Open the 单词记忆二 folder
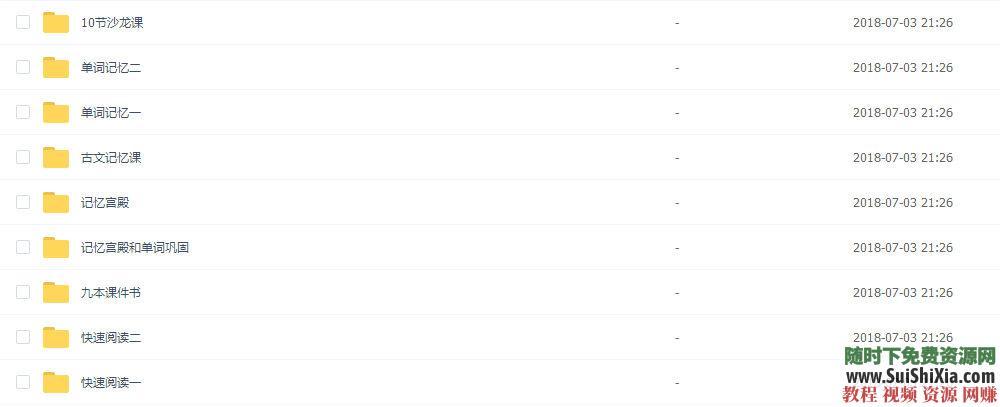The height and width of the screenshot is (407, 1000). 111,68
